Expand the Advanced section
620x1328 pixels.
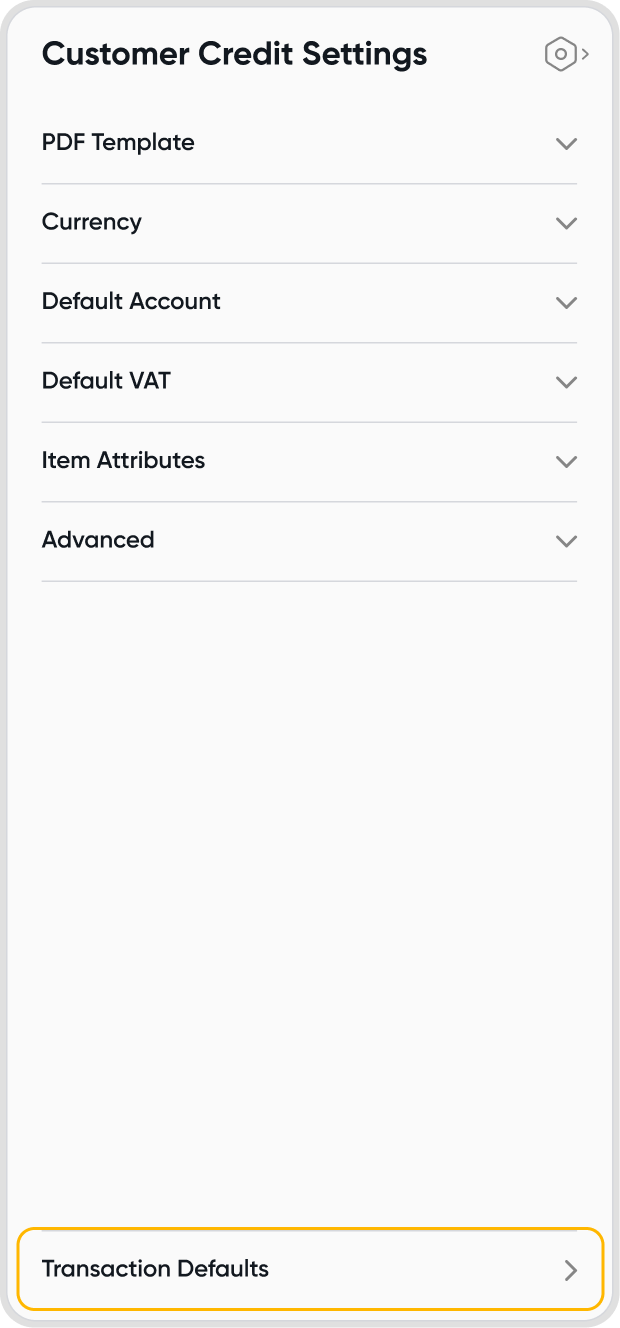[x=566, y=540]
